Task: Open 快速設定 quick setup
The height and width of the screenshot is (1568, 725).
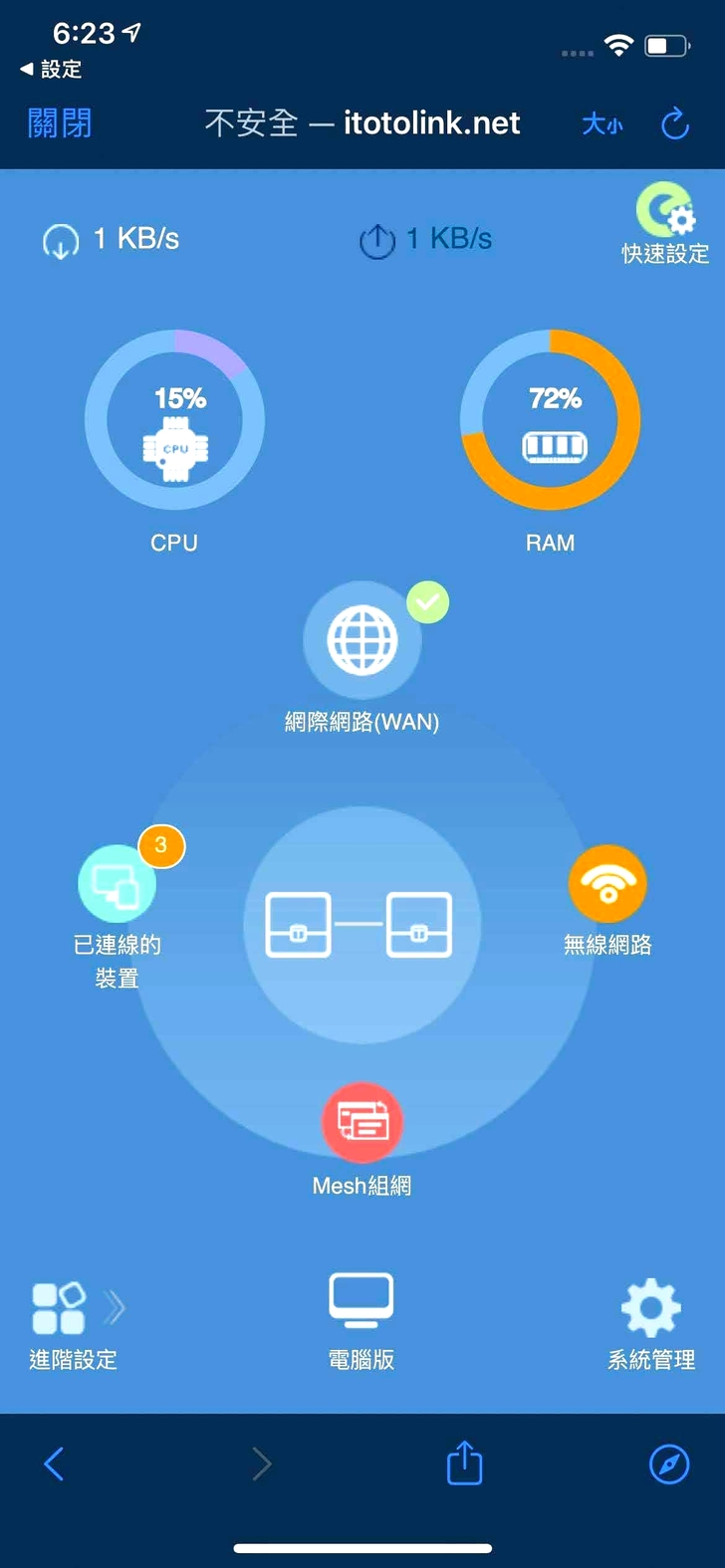Action: (x=665, y=224)
